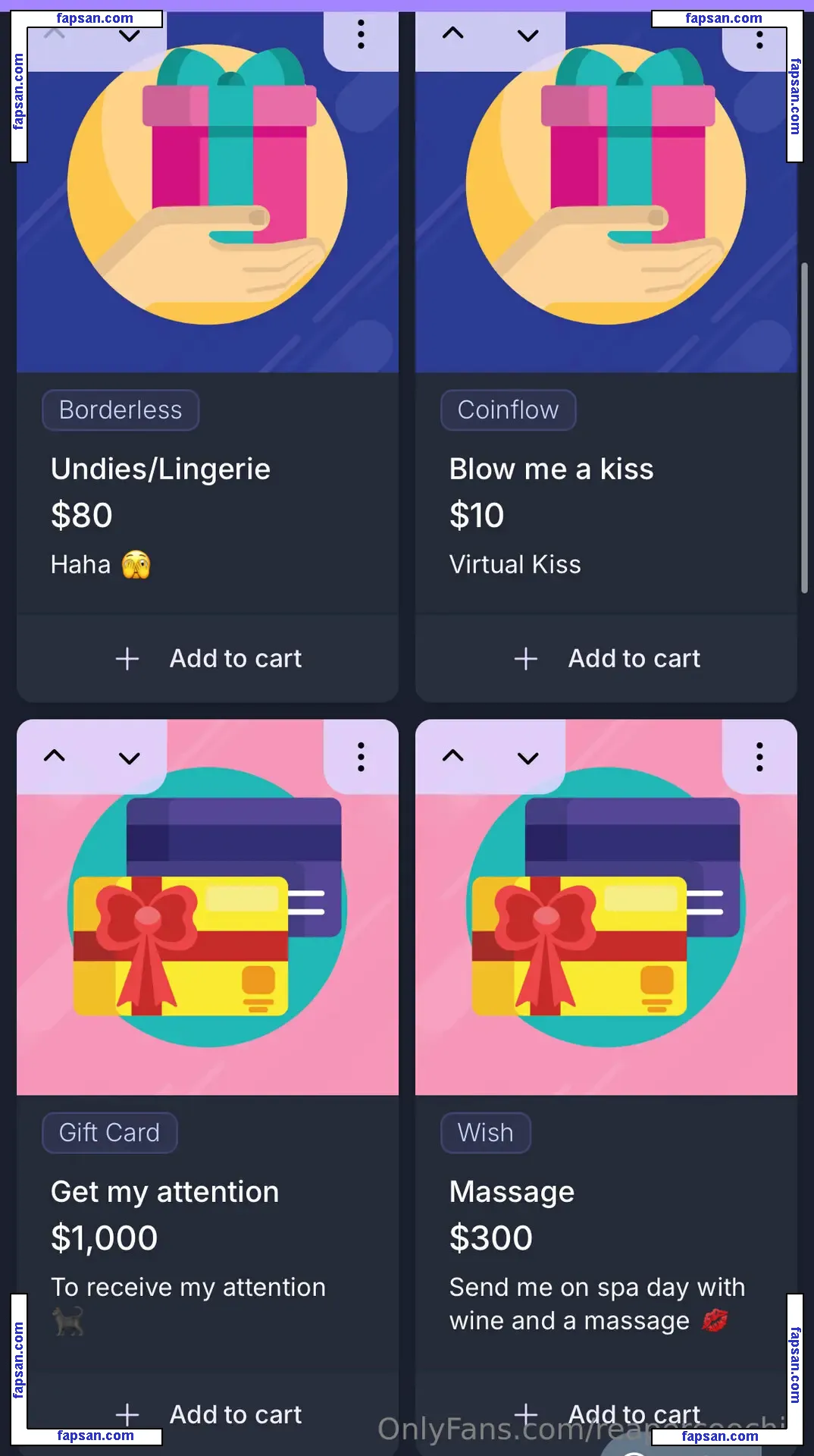Add Undies/Lingerie to cart
814x1456 pixels.
pos(208,658)
